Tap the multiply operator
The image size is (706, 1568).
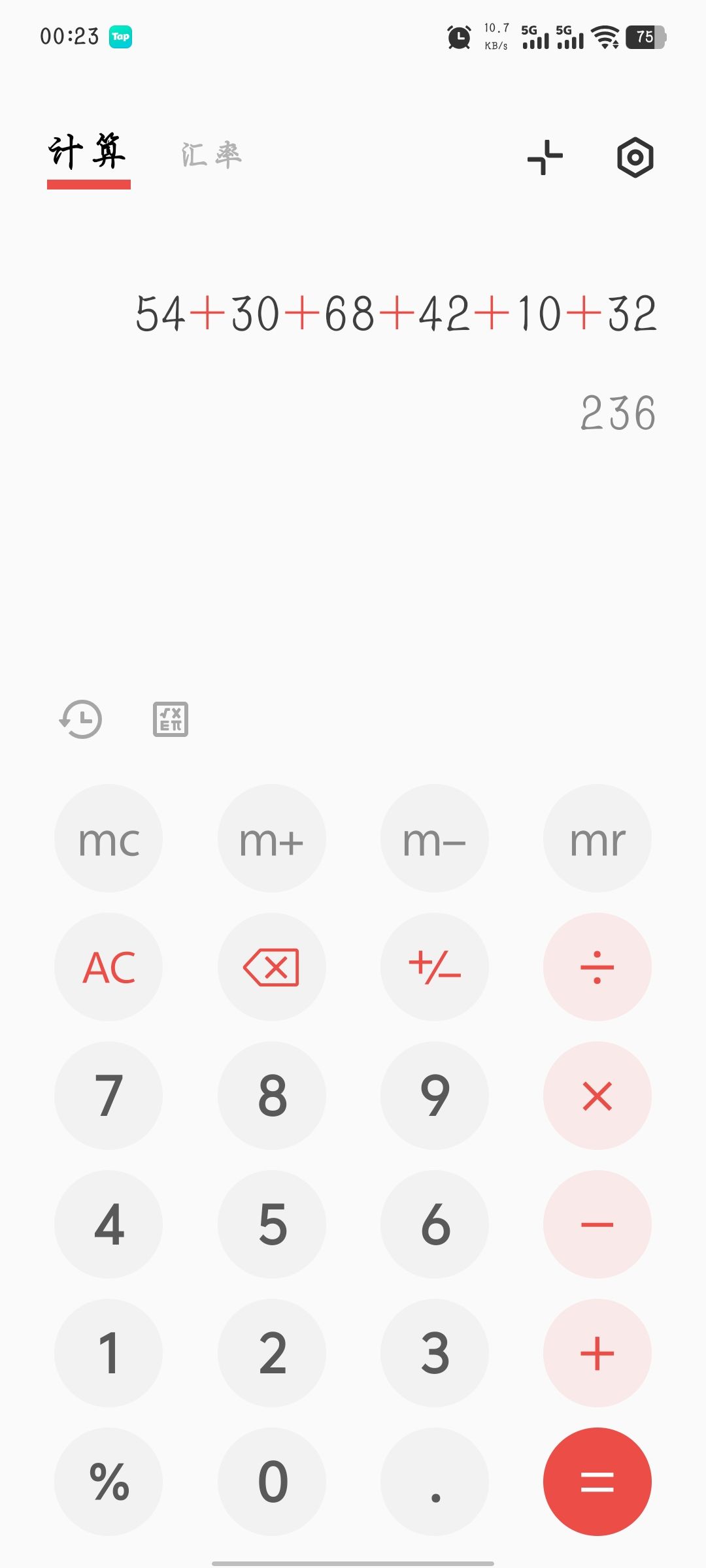tap(597, 1096)
